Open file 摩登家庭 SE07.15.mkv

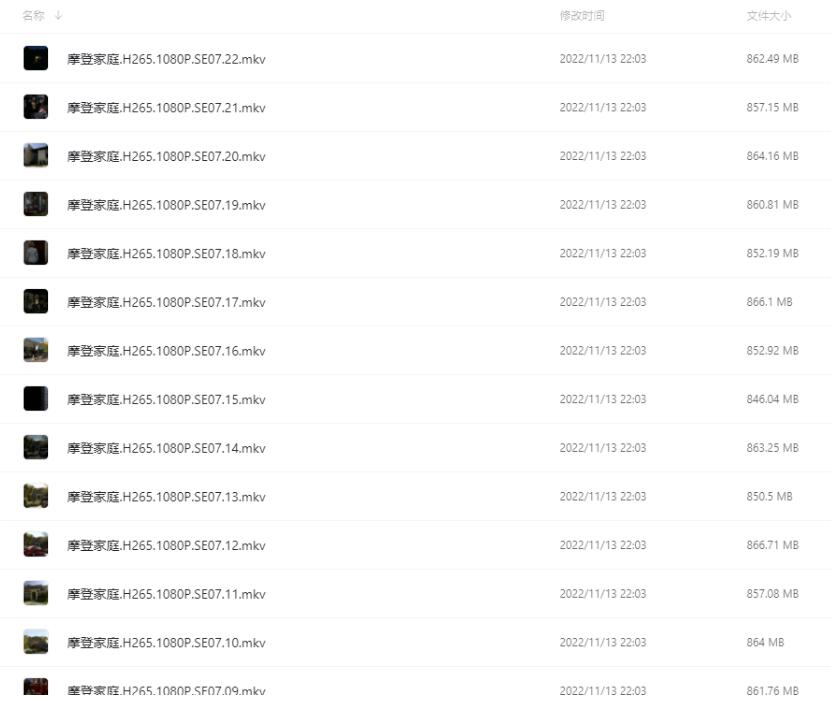pyautogui.click(x=166, y=400)
